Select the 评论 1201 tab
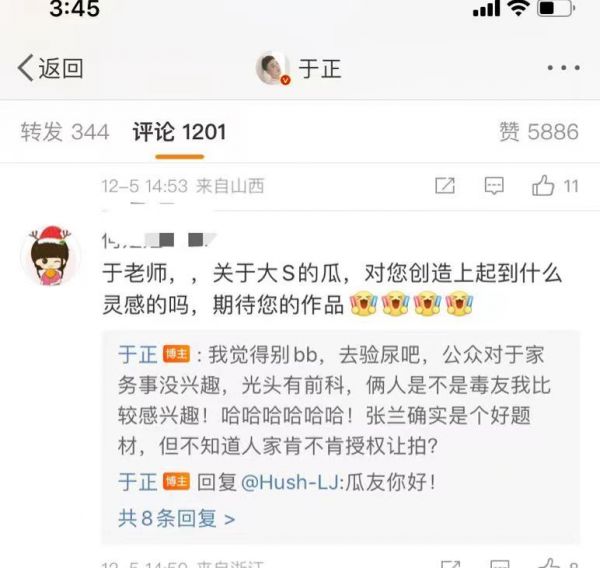The height and width of the screenshot is (568, 600). pos(179,132)
